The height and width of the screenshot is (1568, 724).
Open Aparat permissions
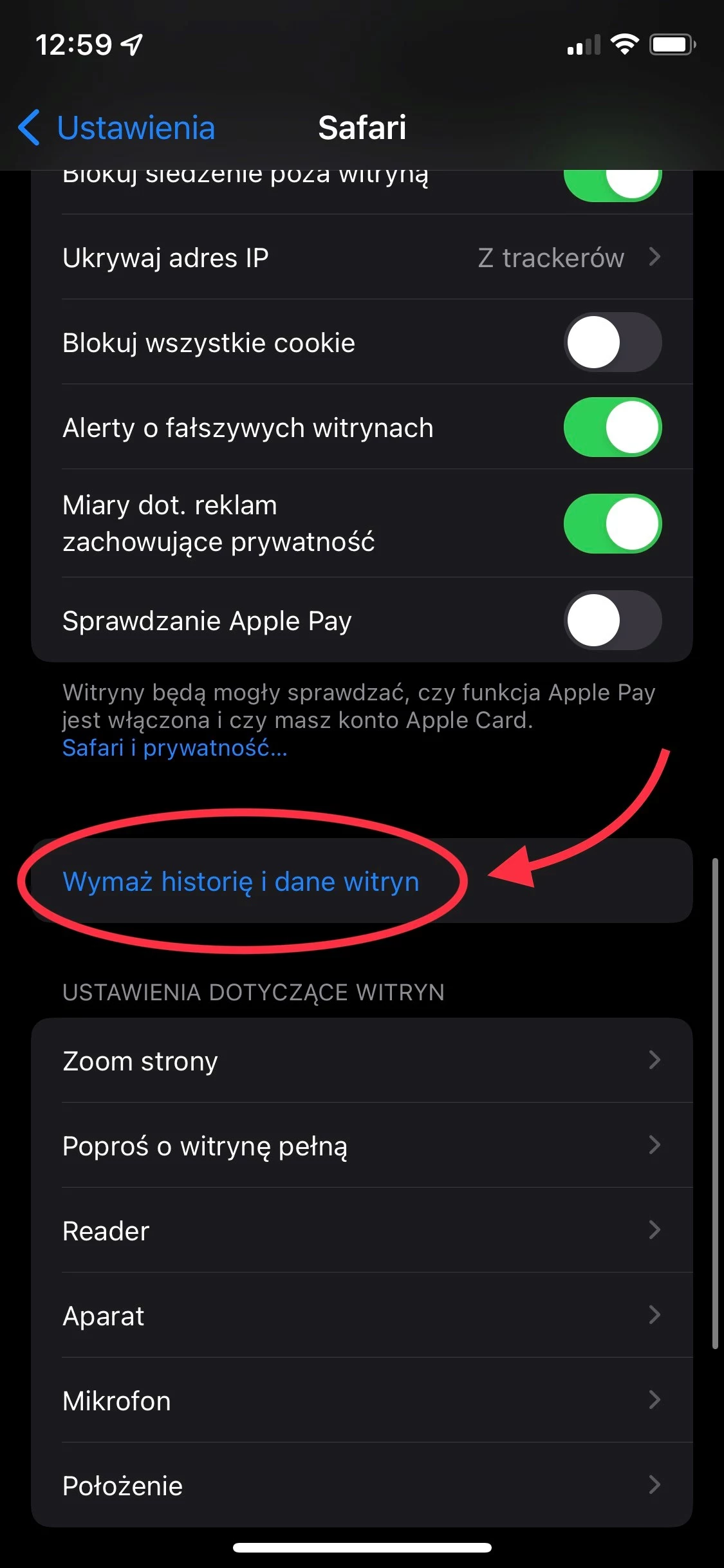[x=362, y=1315]
